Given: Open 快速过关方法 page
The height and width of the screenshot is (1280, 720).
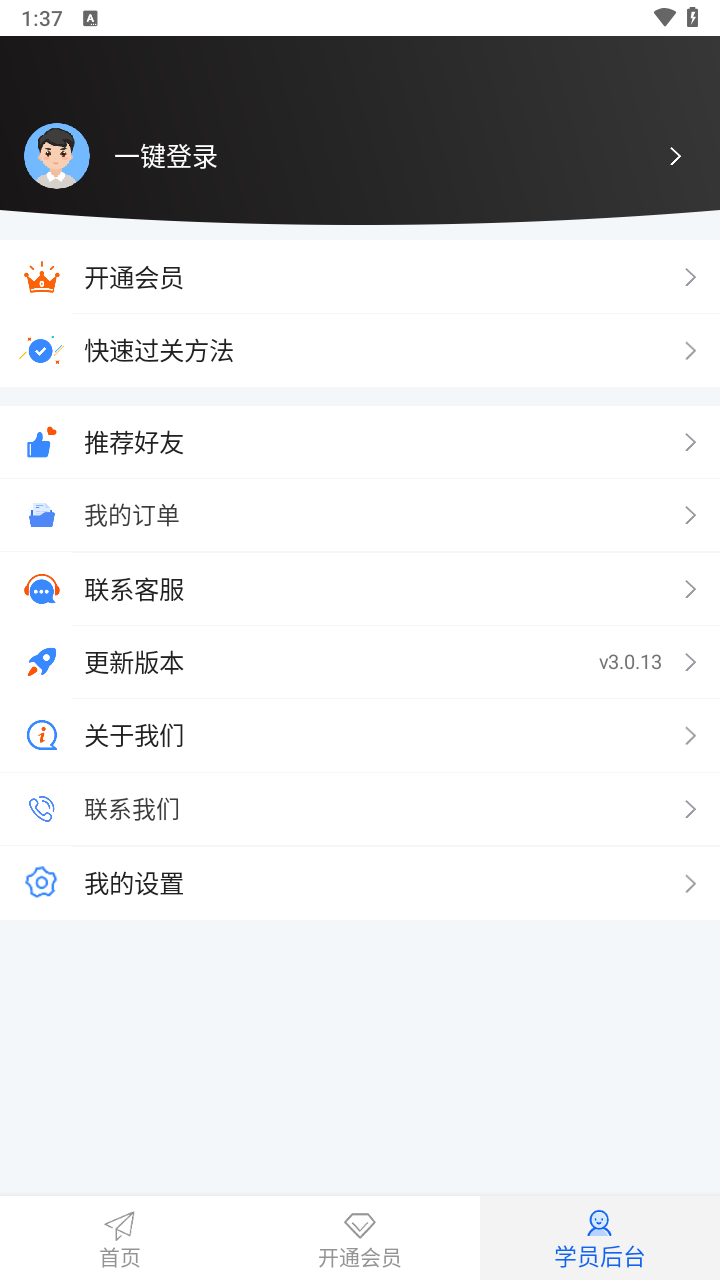Looking at the screenshot, I should [159, 350].
